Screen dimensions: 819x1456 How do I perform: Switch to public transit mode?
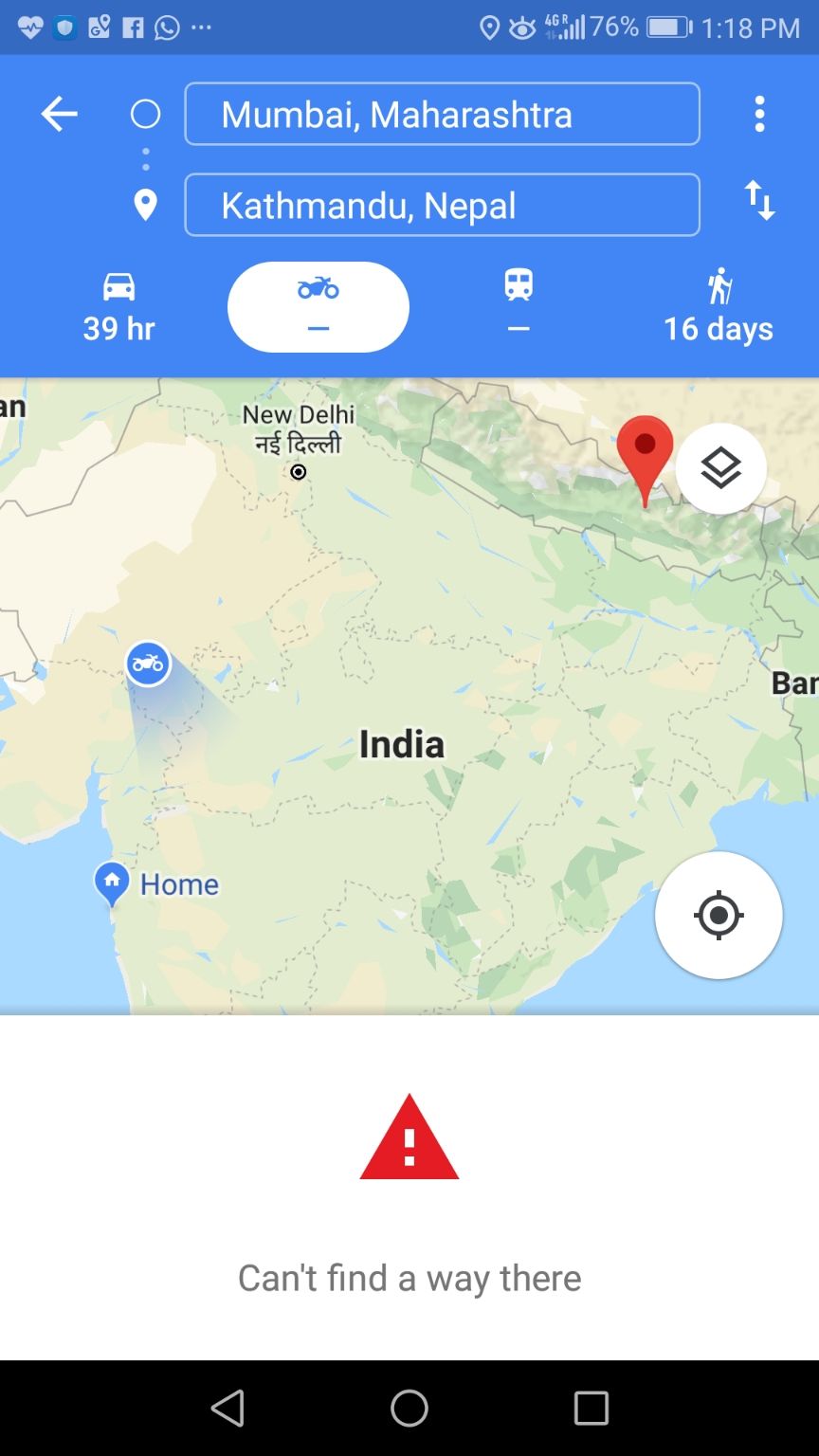pyautogui.click(x=519, y=307)
